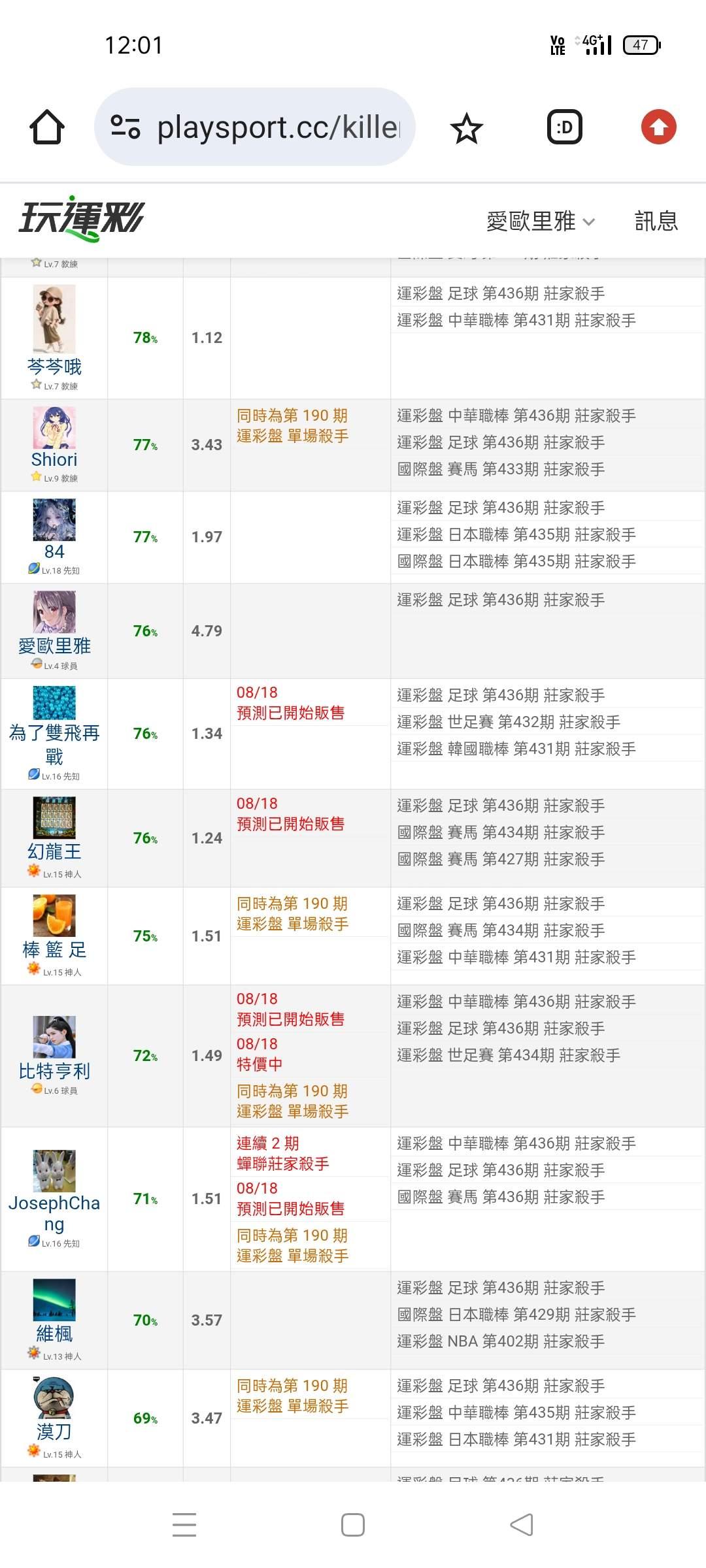
Task: Tap the browser home icon
Action: tap(47, 127)
